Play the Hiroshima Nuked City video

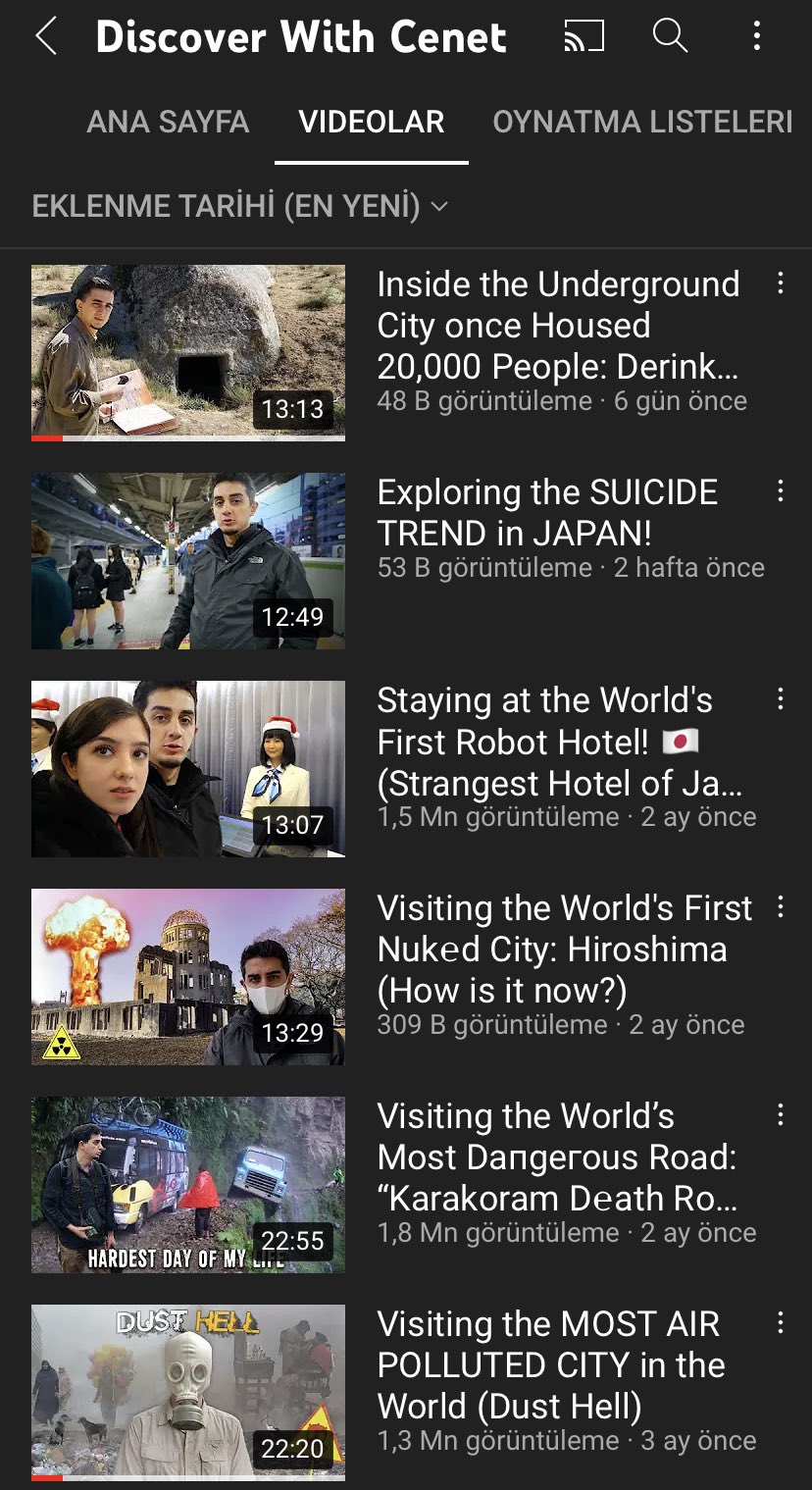click(188, 976)
